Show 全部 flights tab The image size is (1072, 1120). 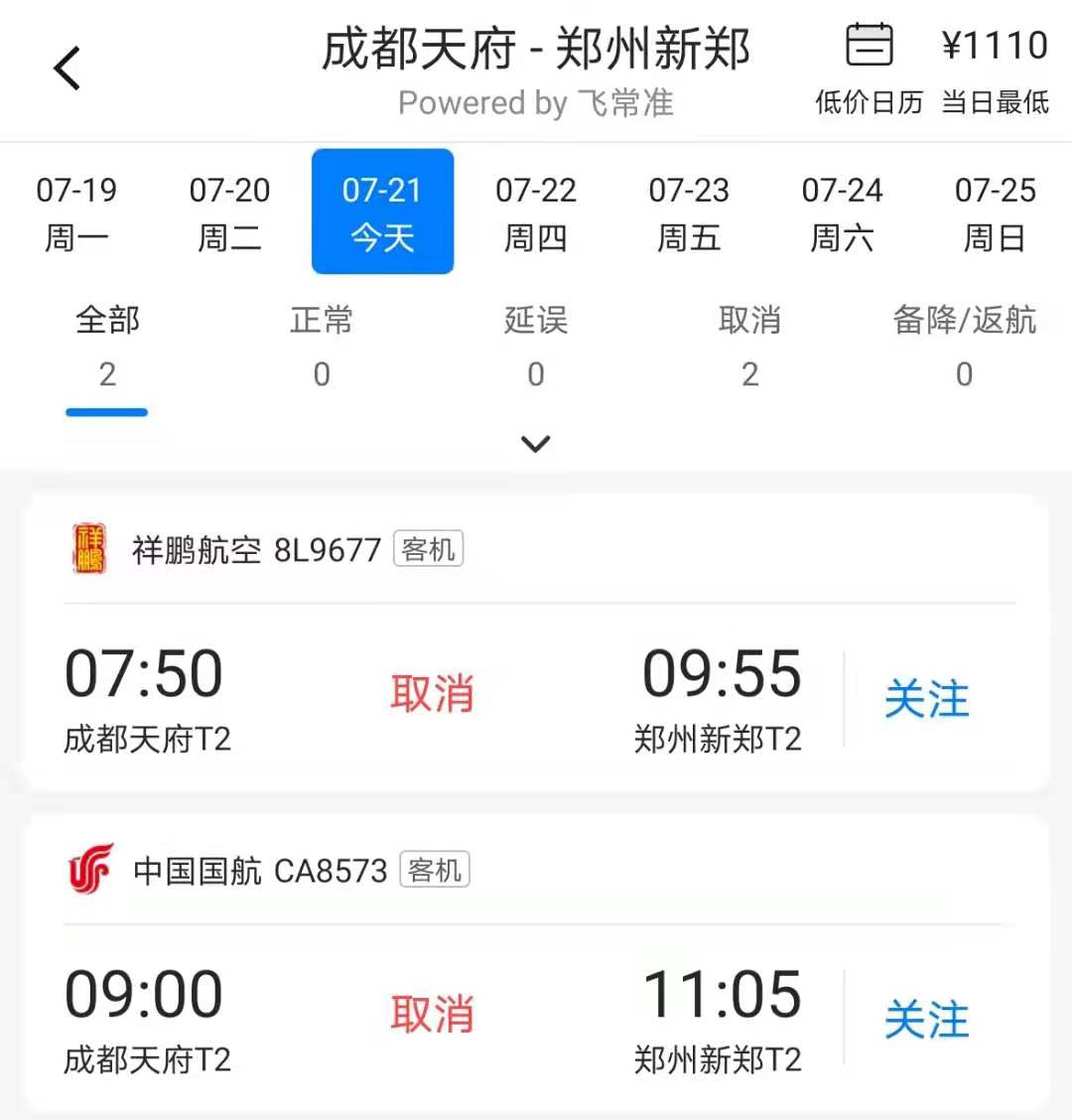(x=107, y=346)
